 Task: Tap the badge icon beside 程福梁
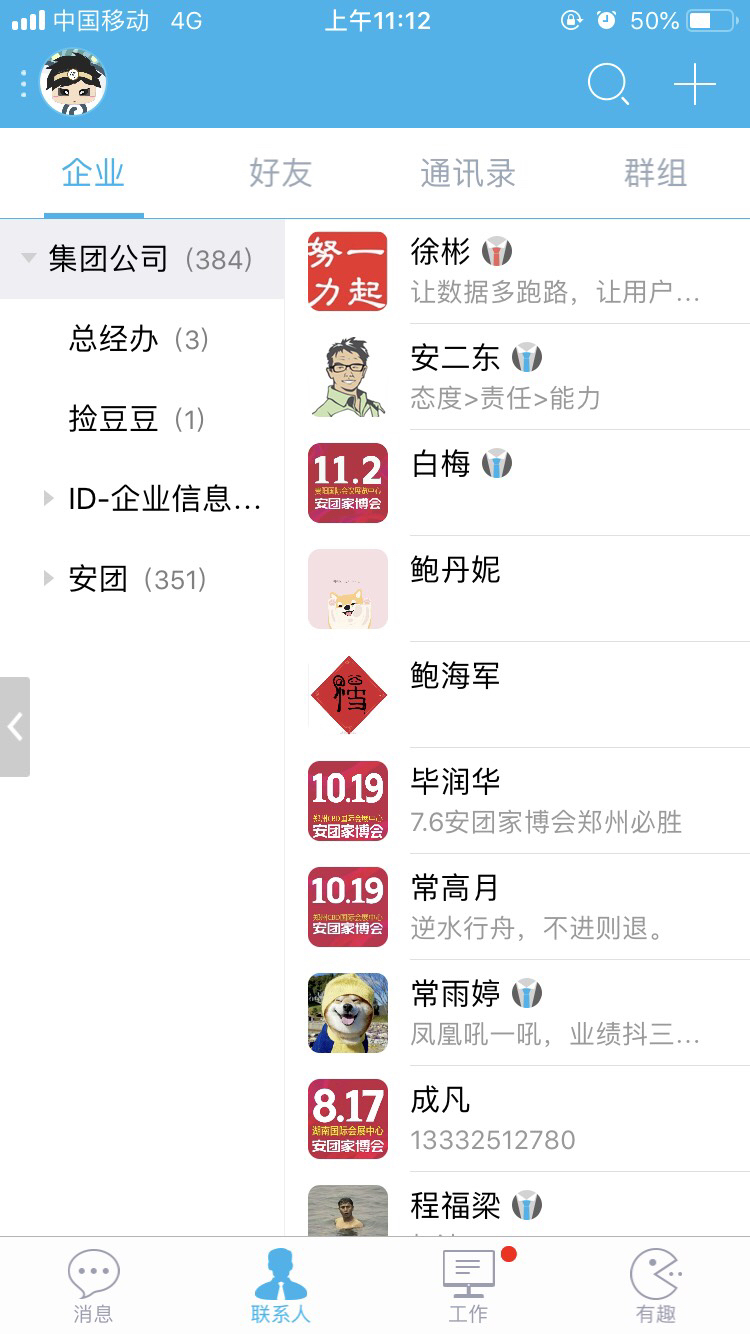pyautogui.click(x=525, y=1206)
